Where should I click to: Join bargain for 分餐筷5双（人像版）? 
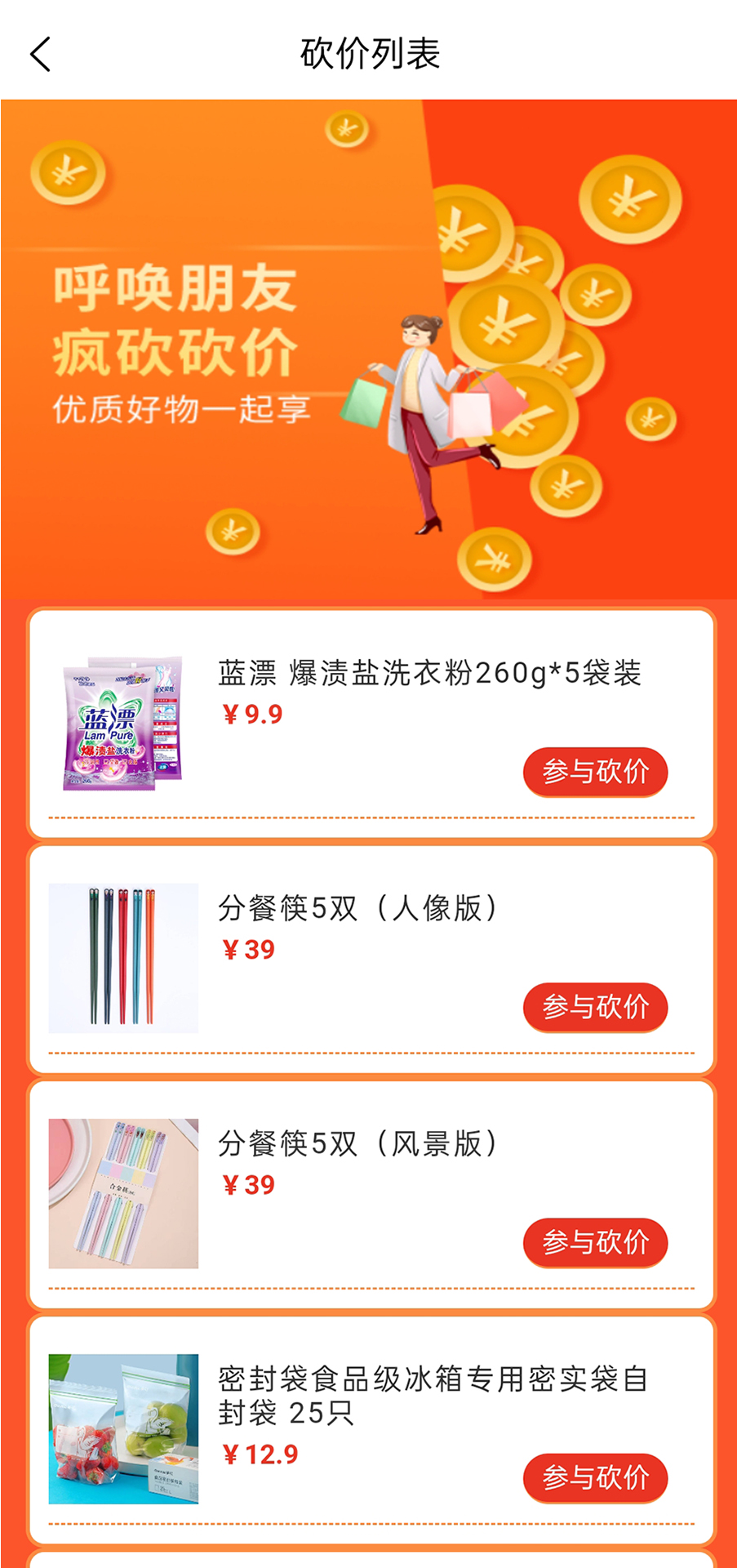coord(595,1007)
